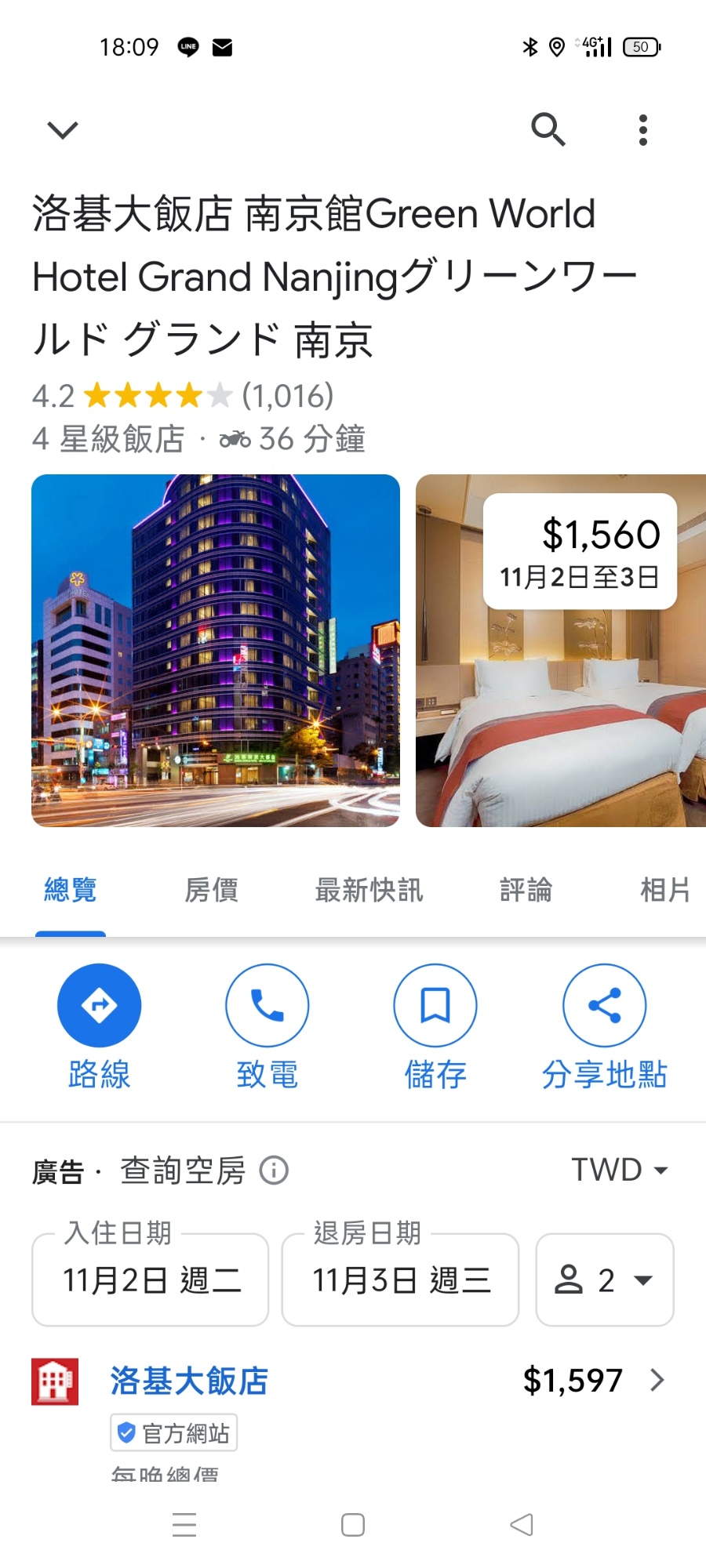Screen dimensions: 706x1568
Task: Open the search icon
Action: 548,129
